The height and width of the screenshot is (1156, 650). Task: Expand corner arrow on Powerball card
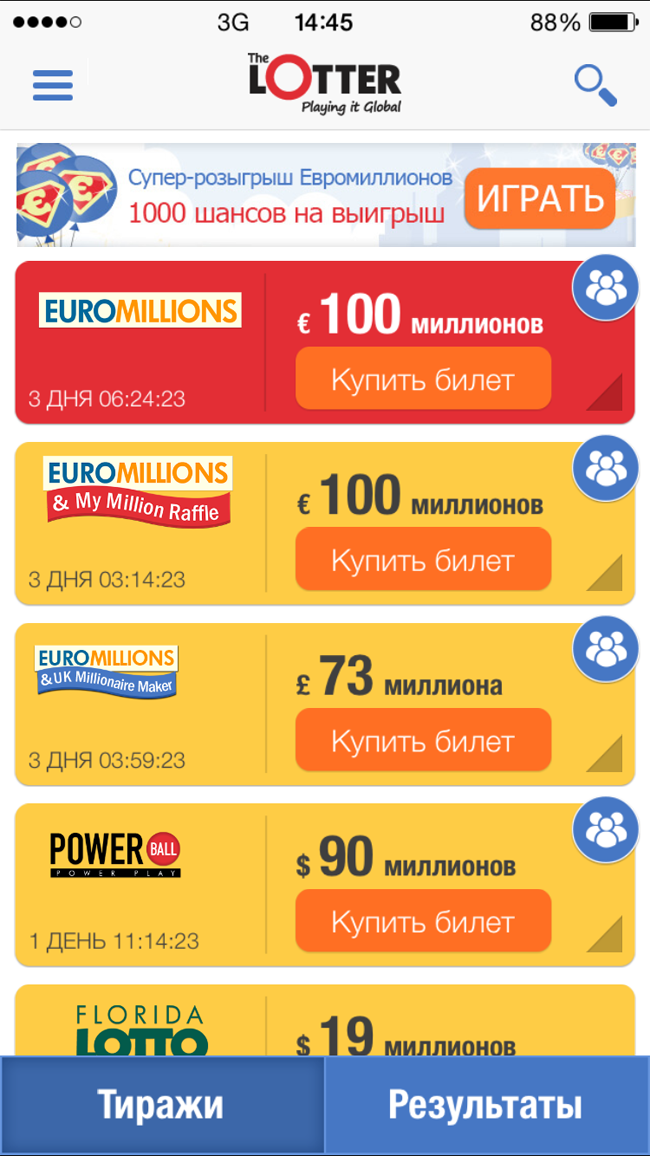click(604, 934)
